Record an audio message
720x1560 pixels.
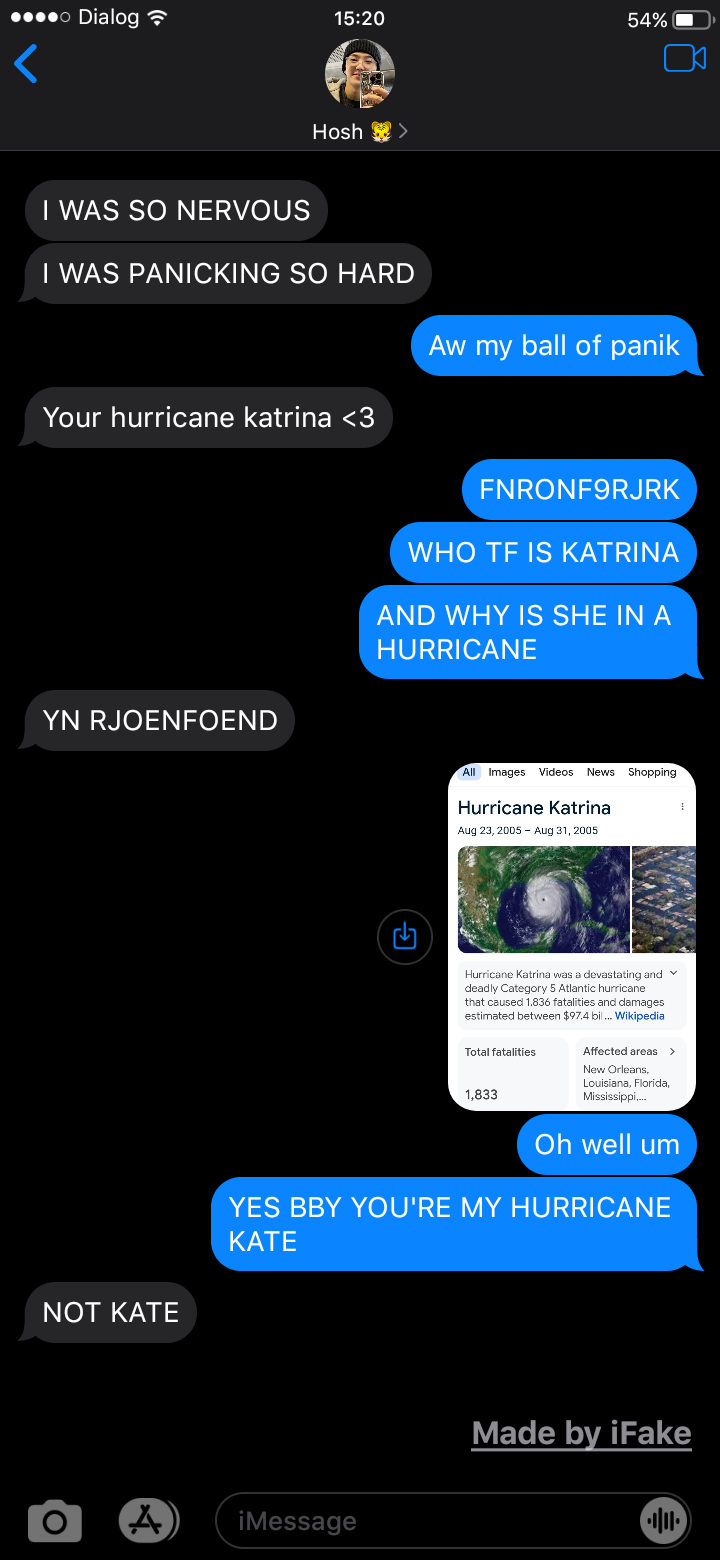664,1521
